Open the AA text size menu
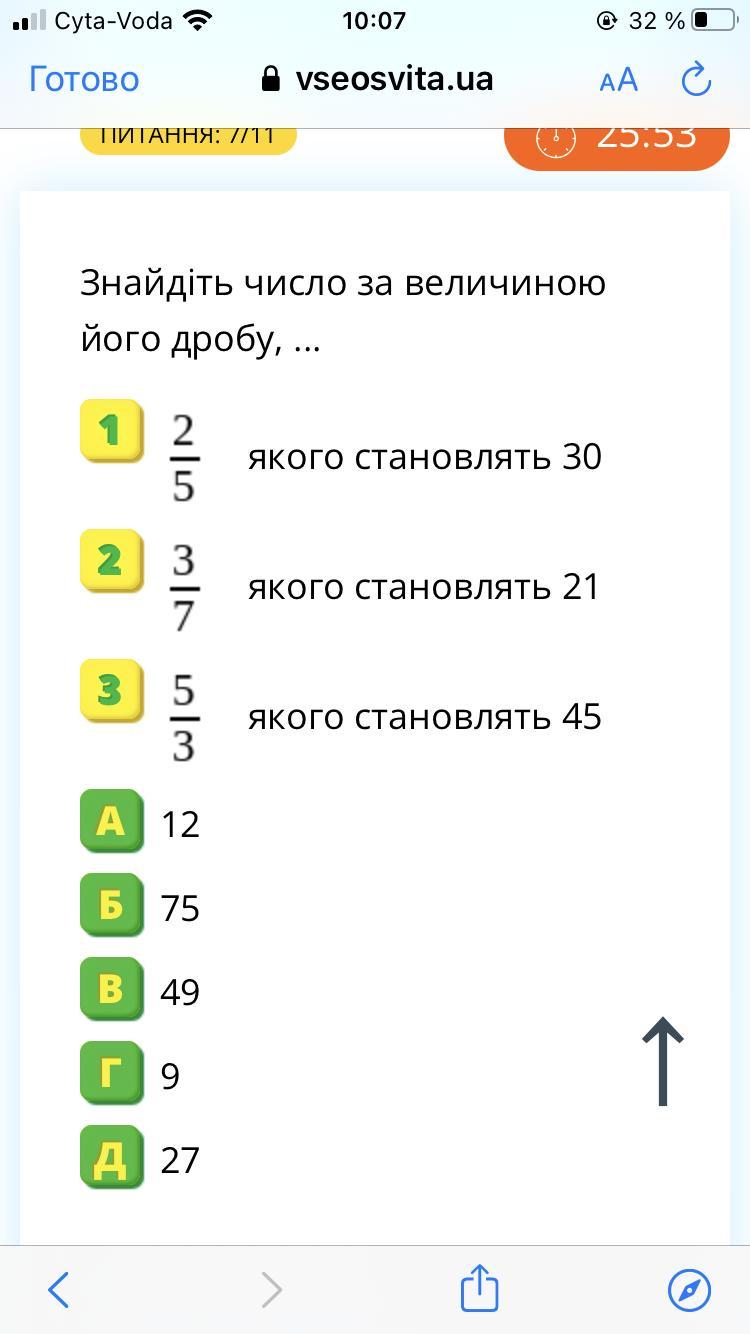The height and width of the screenshot is (1334, 750). [618, 80]
